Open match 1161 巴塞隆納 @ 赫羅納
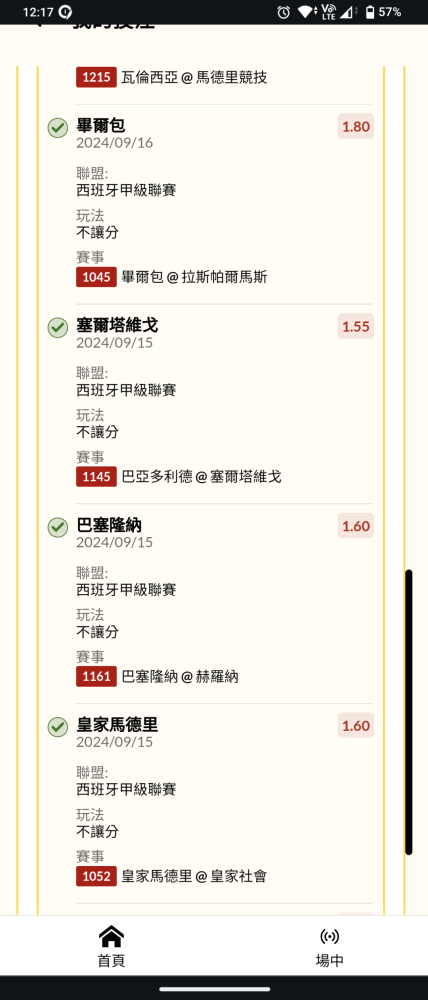The image size is (428, 1000). pyautogui.click(x=158, y=677)
